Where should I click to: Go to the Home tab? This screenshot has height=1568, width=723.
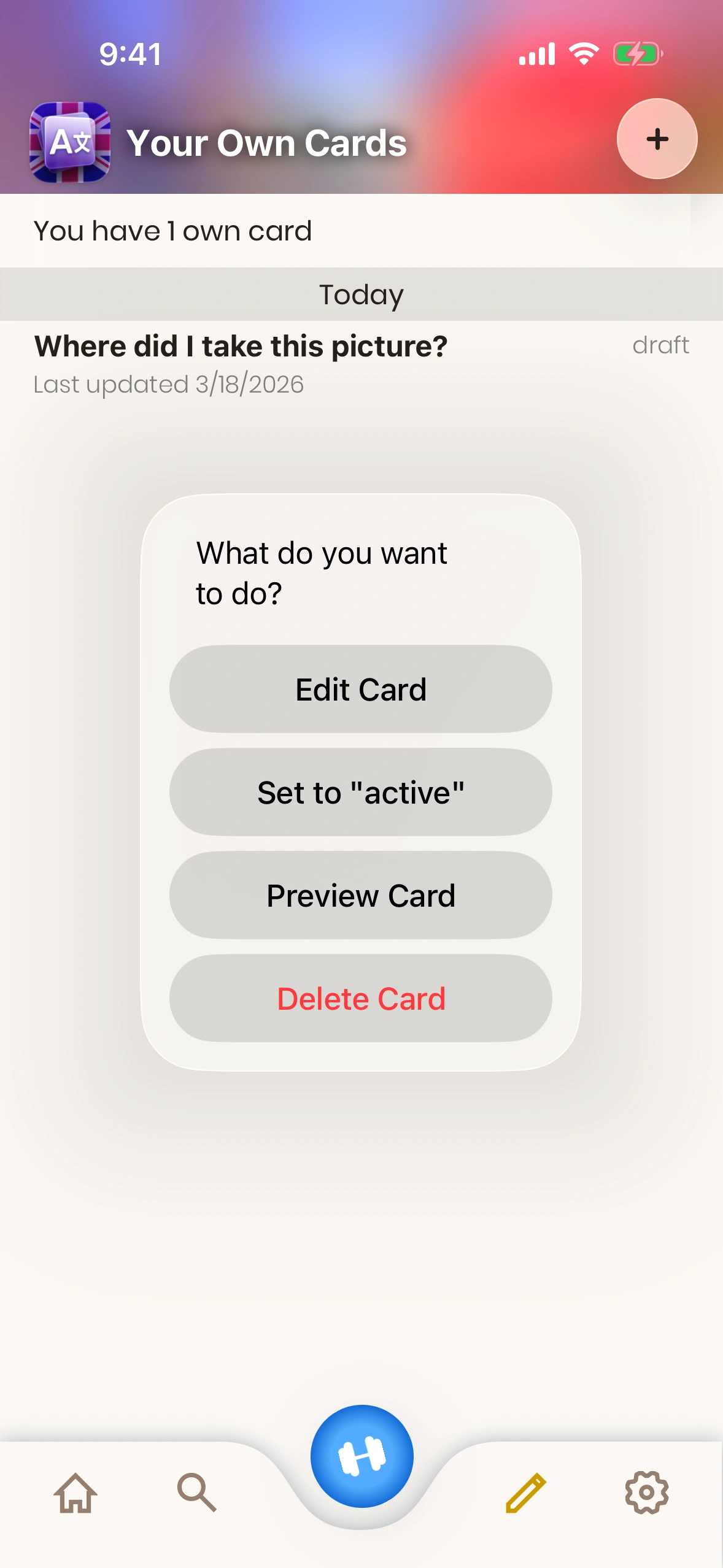(x=75, y=1492)
